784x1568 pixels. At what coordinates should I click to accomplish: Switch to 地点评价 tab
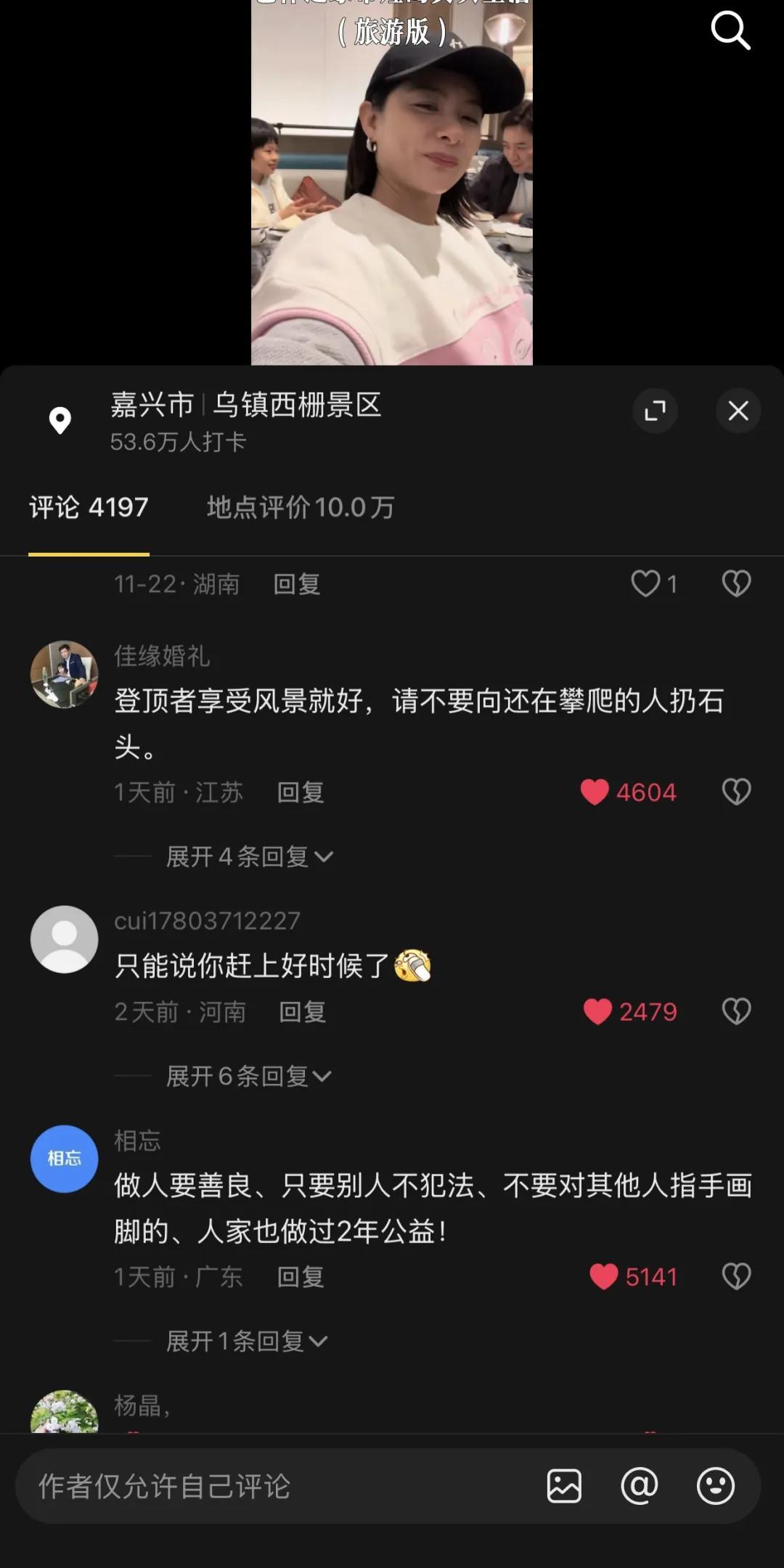[300, 507]
